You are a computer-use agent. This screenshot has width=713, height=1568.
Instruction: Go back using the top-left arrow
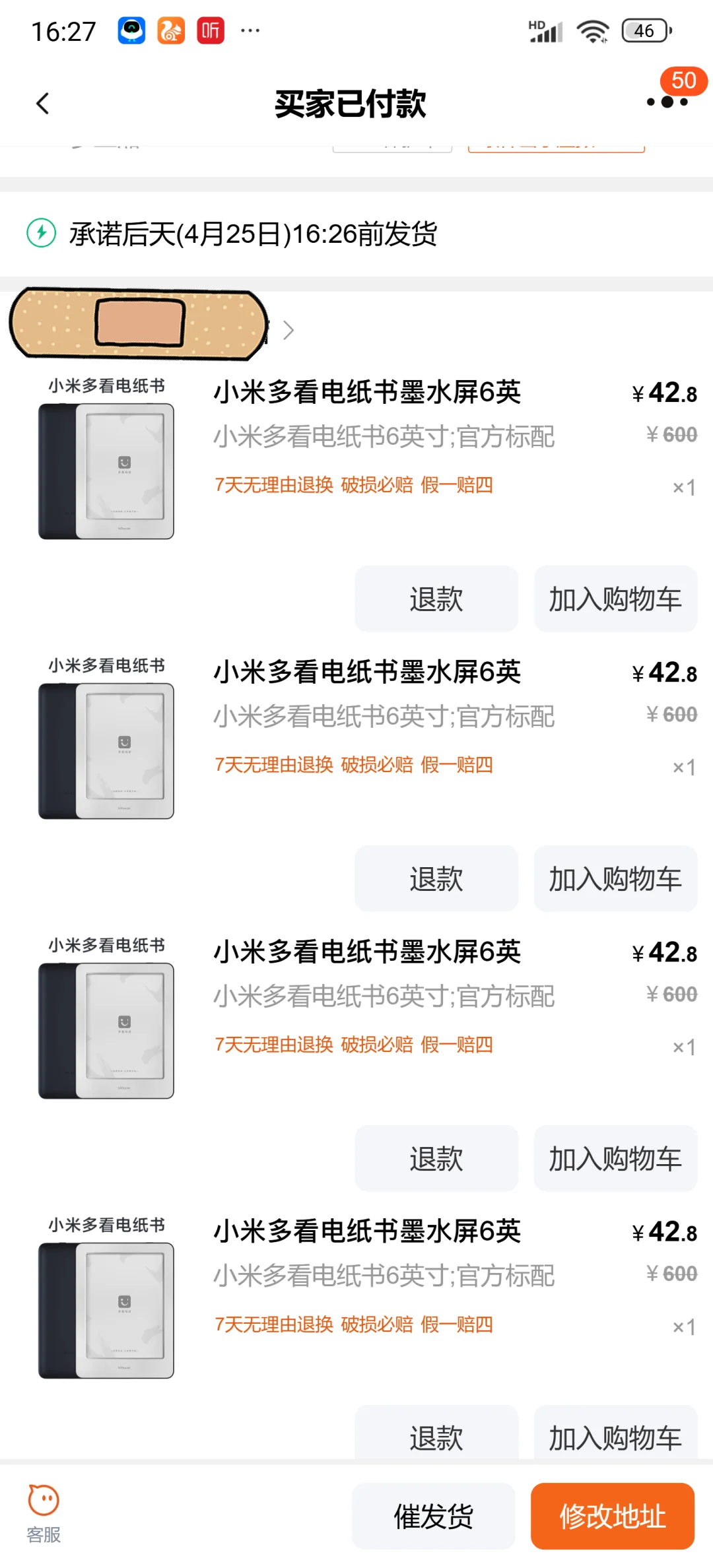click(43, 104)
